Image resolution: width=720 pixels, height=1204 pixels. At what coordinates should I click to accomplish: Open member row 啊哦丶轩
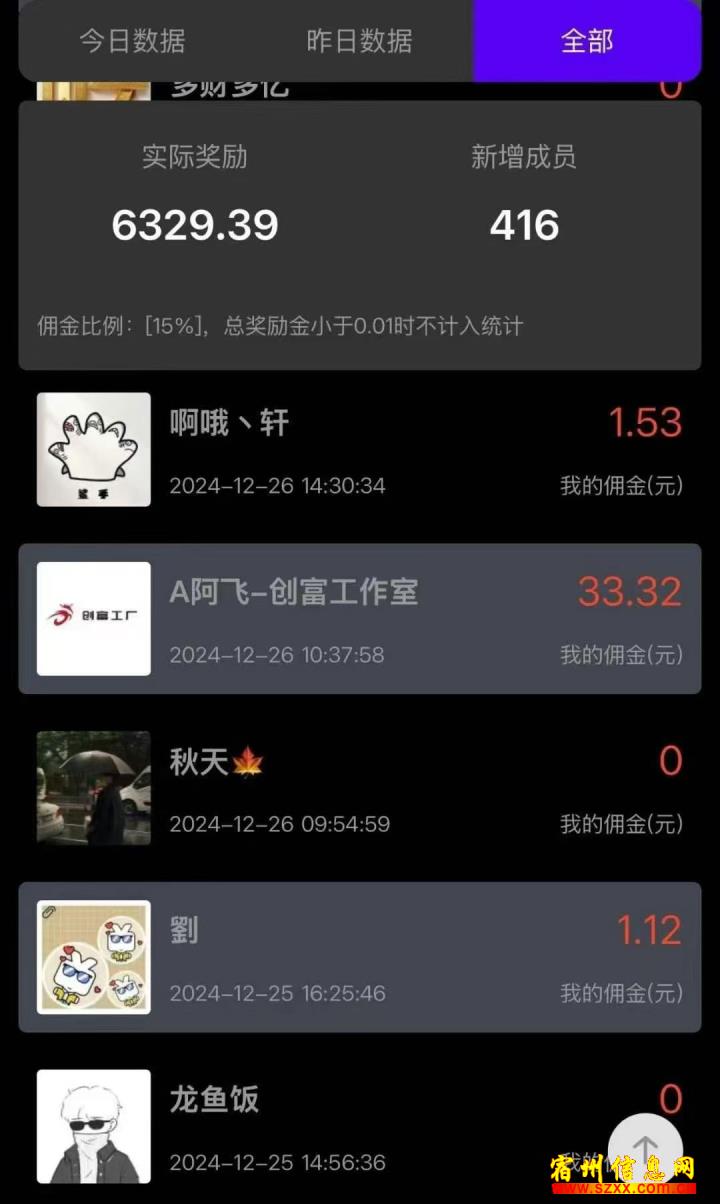click(360, 450)
